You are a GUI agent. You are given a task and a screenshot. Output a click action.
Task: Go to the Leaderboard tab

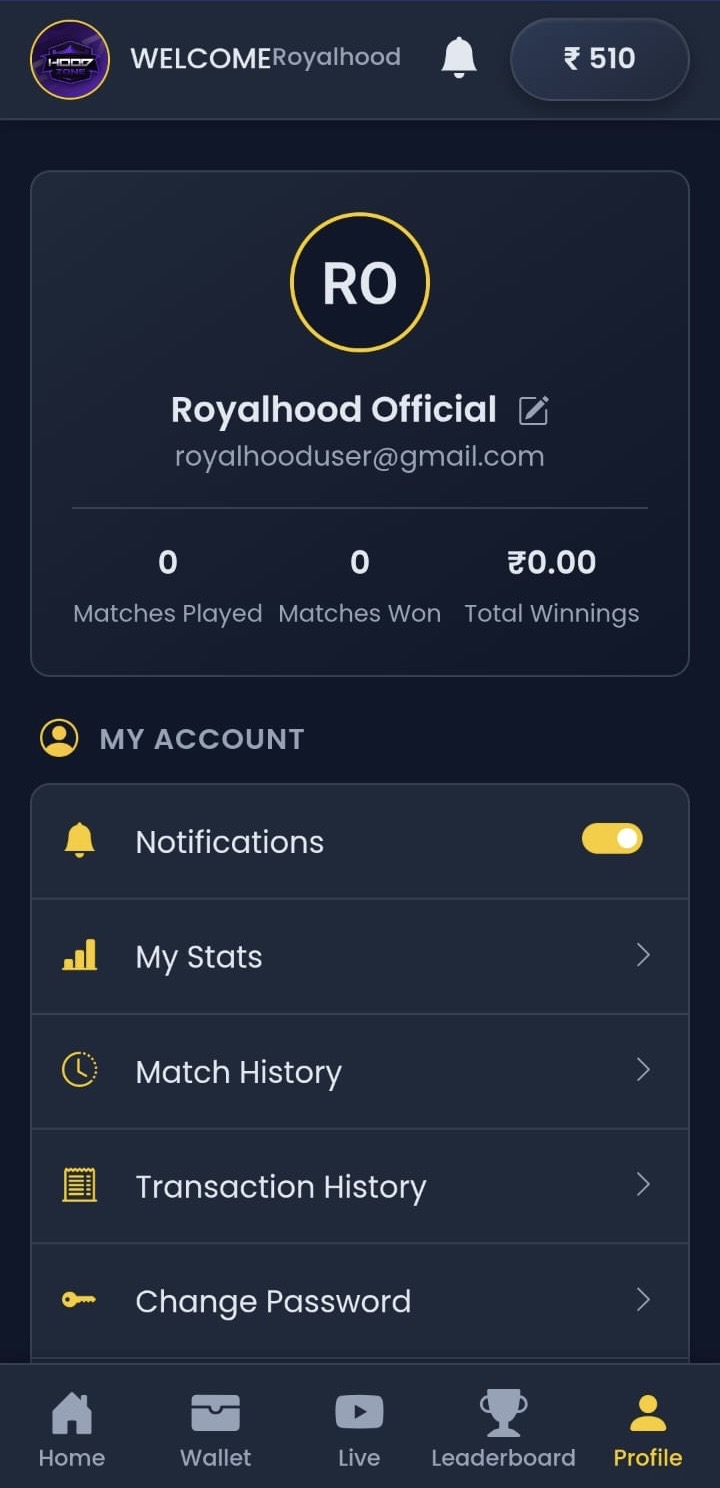[x=503, y=1429]
